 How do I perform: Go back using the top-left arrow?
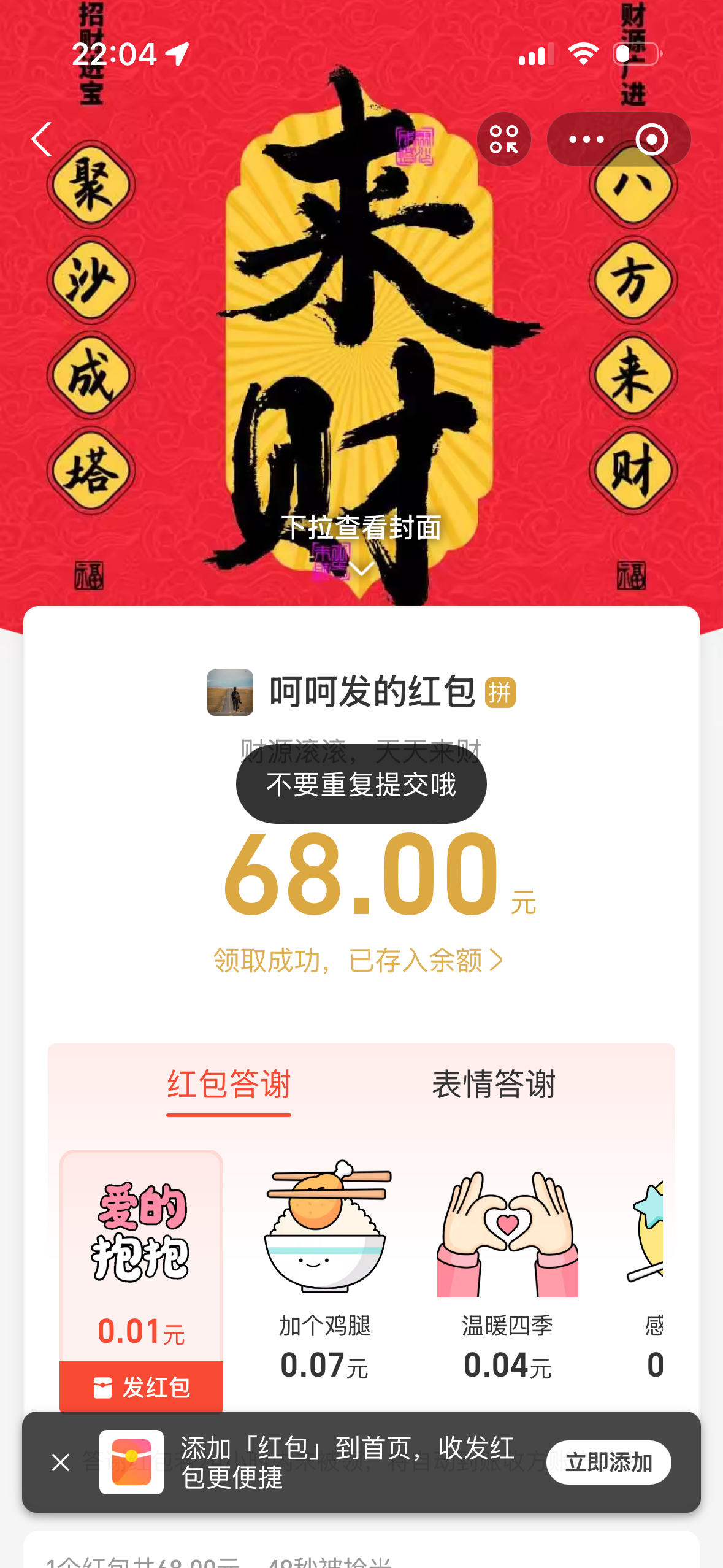tap(42, 139)
